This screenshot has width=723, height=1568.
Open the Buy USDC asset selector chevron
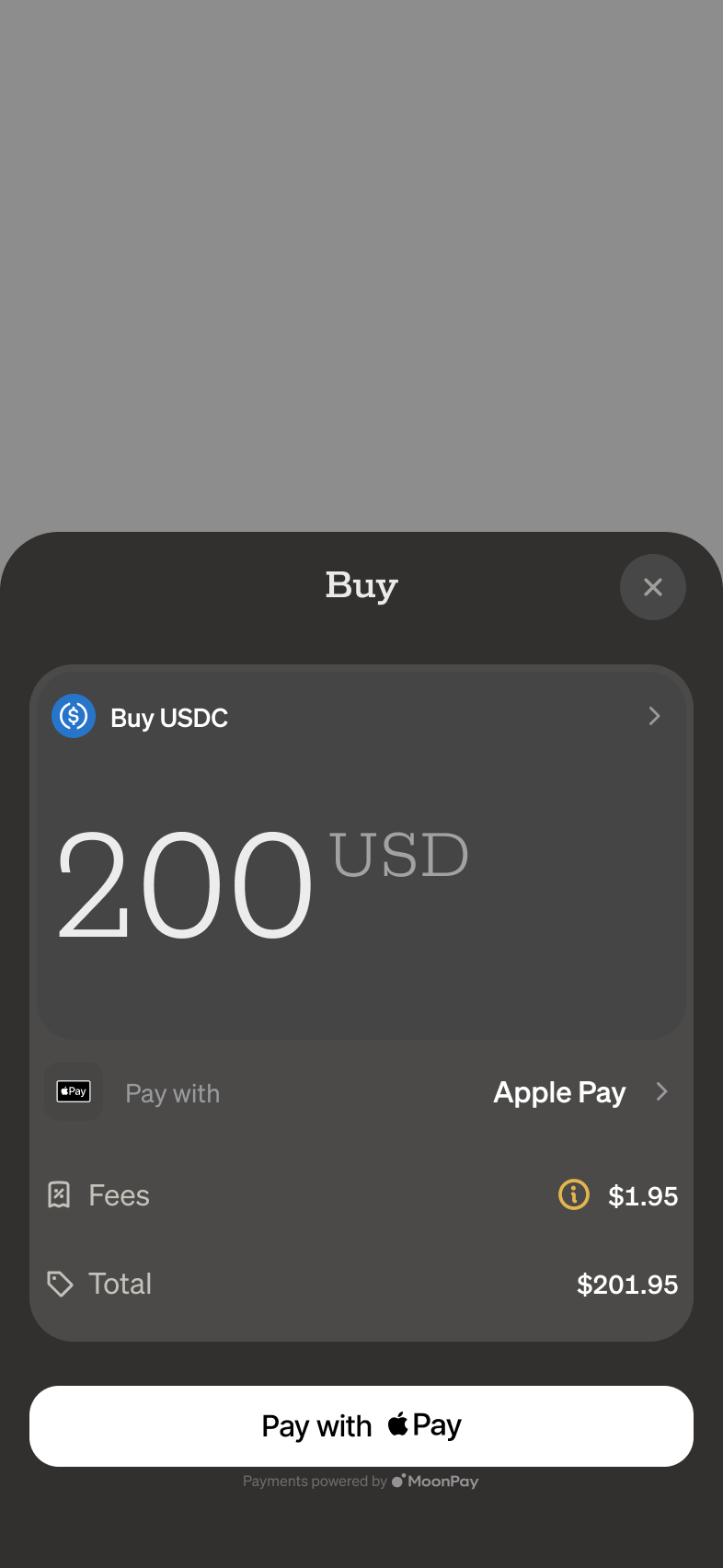654,716
